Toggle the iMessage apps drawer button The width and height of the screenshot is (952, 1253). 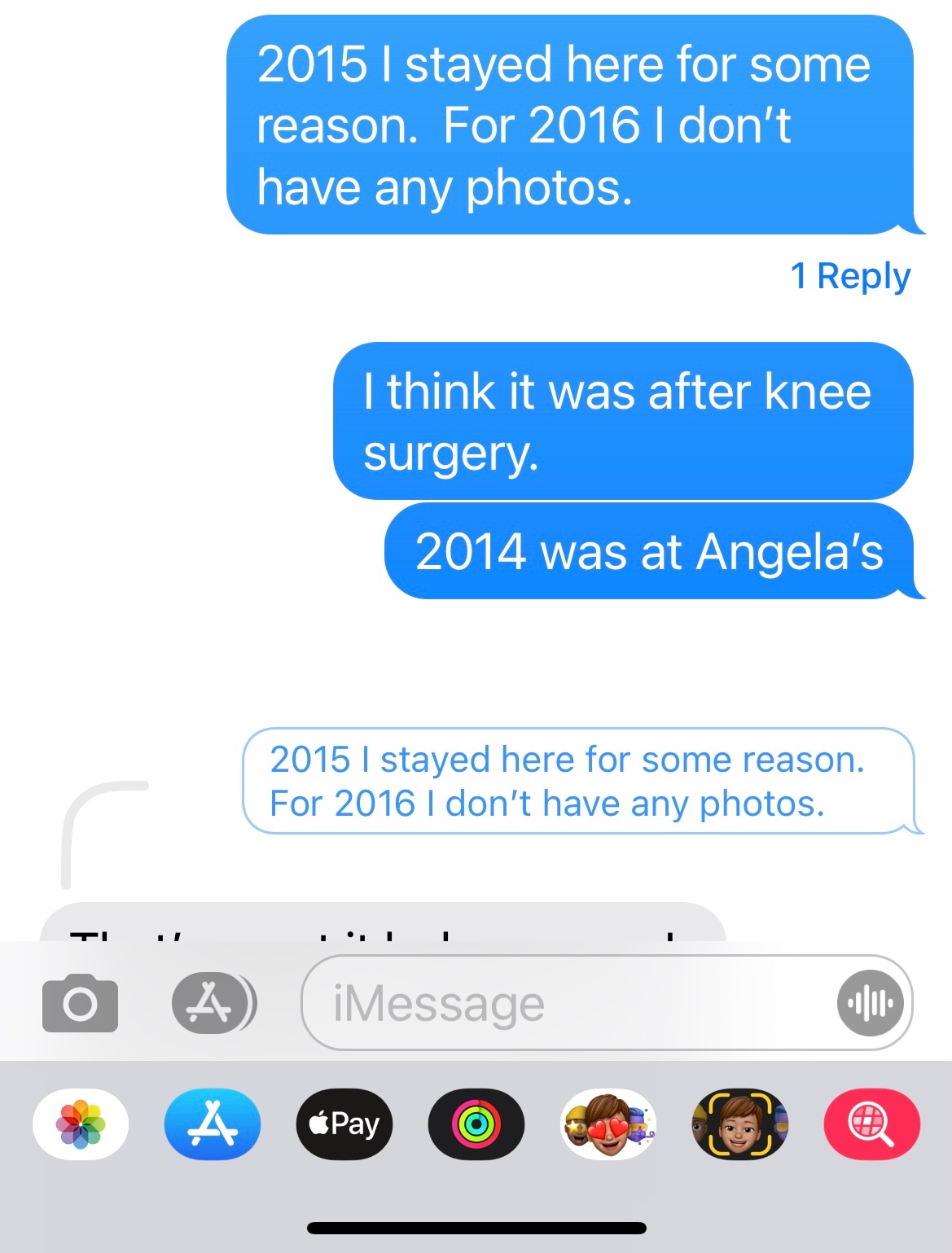(x=213, y=1003)
